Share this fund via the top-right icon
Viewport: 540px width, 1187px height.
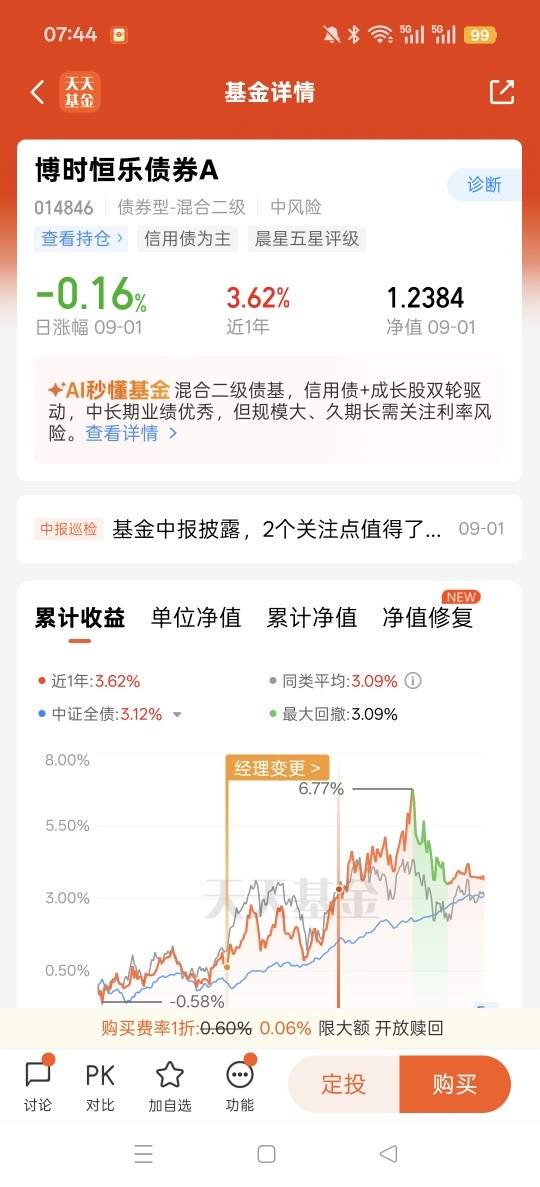[501, 92]
